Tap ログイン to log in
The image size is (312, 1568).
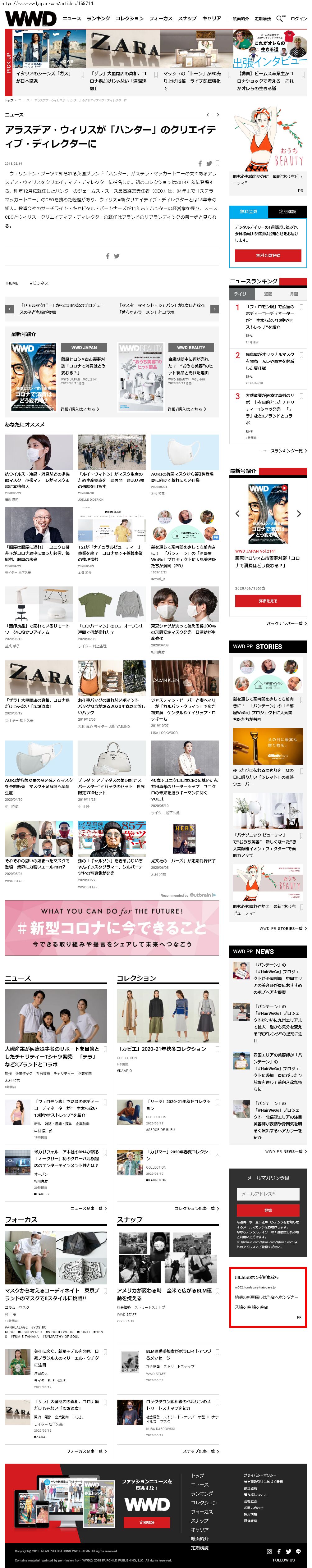299,19
